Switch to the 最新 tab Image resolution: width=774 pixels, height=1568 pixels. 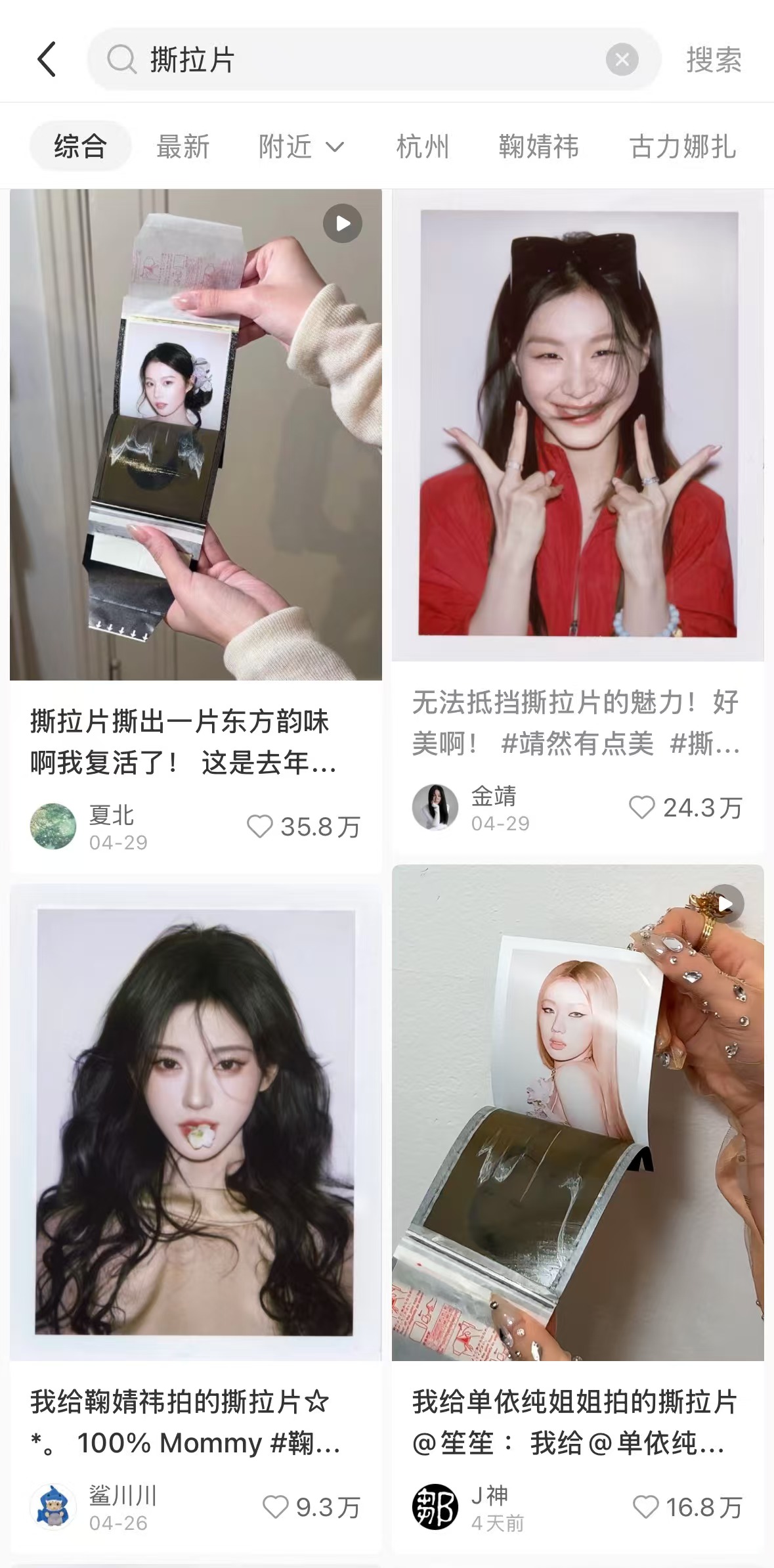pos(183,146)
